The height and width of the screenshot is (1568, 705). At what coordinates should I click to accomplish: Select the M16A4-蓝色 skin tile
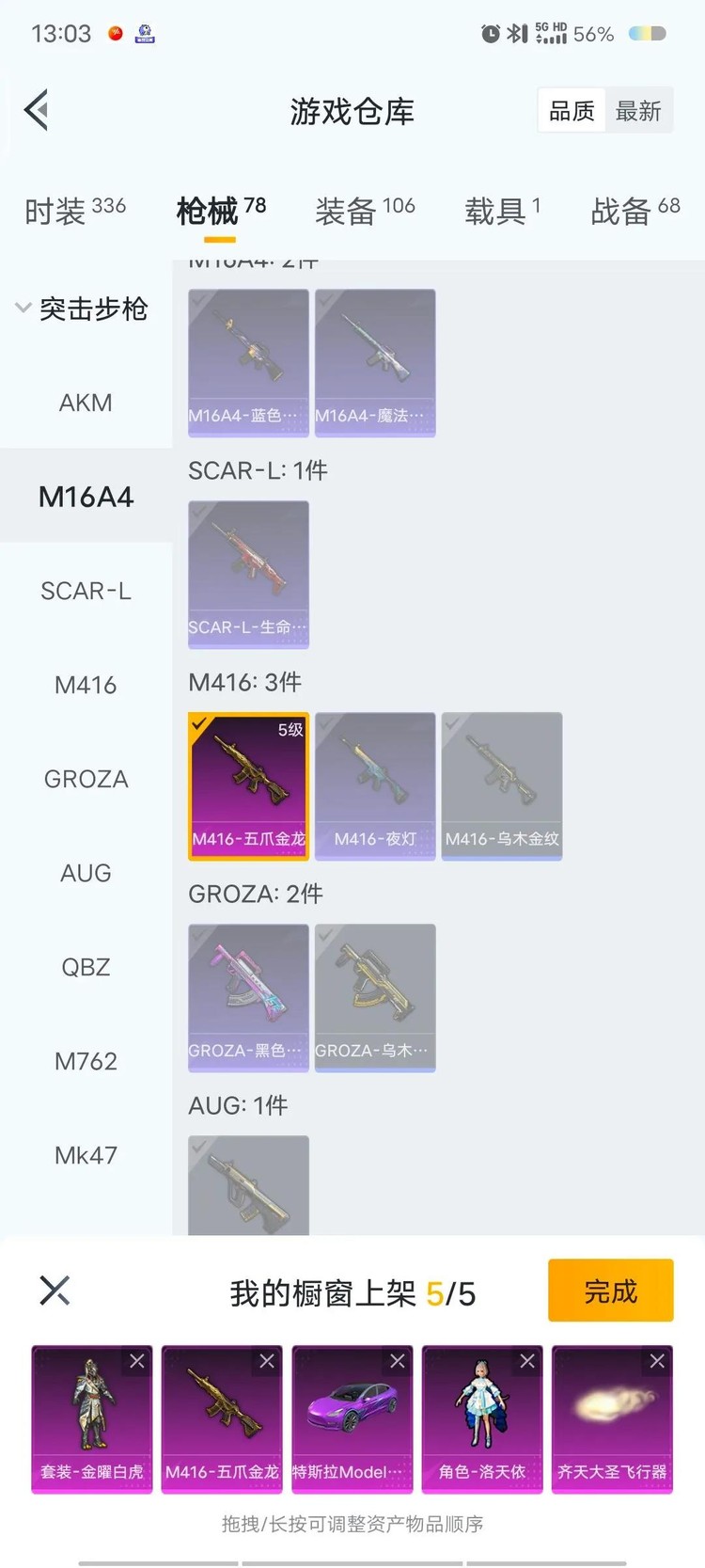coord(248,362)
